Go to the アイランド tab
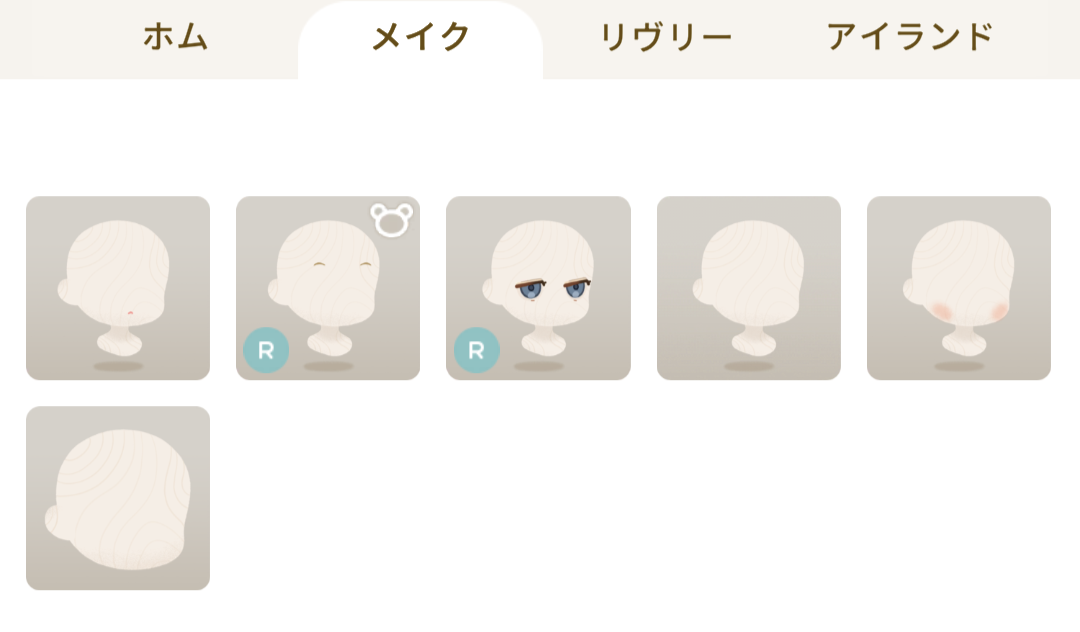The width and height of the screenshot is (1080, 632). click(910, 38)
